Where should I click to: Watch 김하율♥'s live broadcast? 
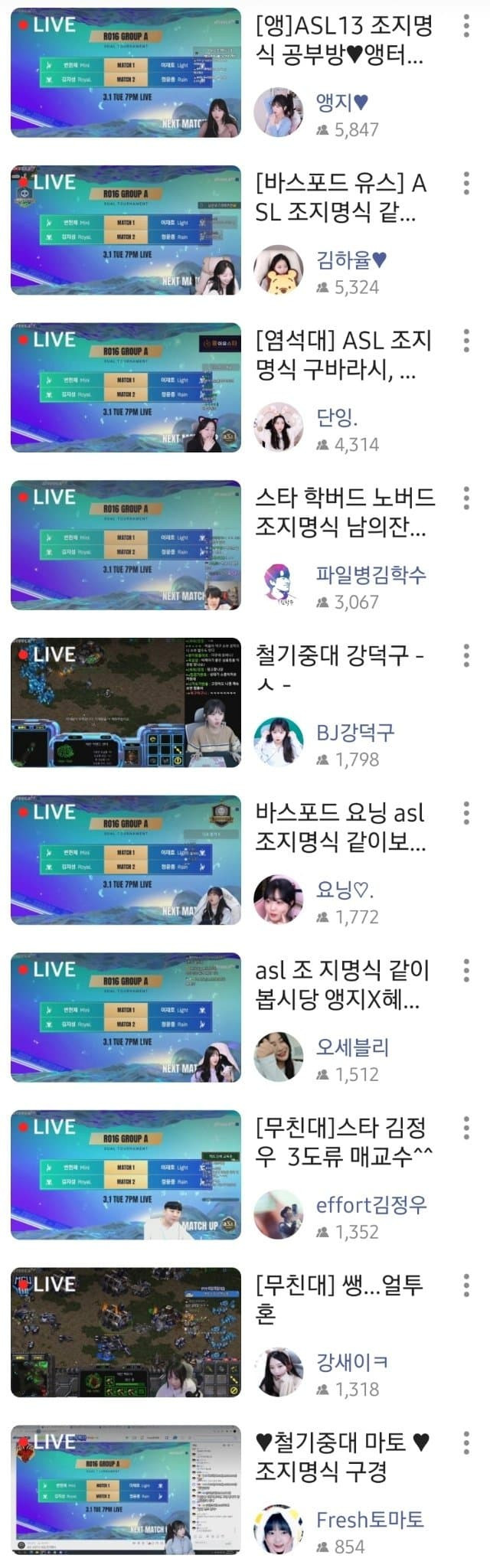click(126, 230)
